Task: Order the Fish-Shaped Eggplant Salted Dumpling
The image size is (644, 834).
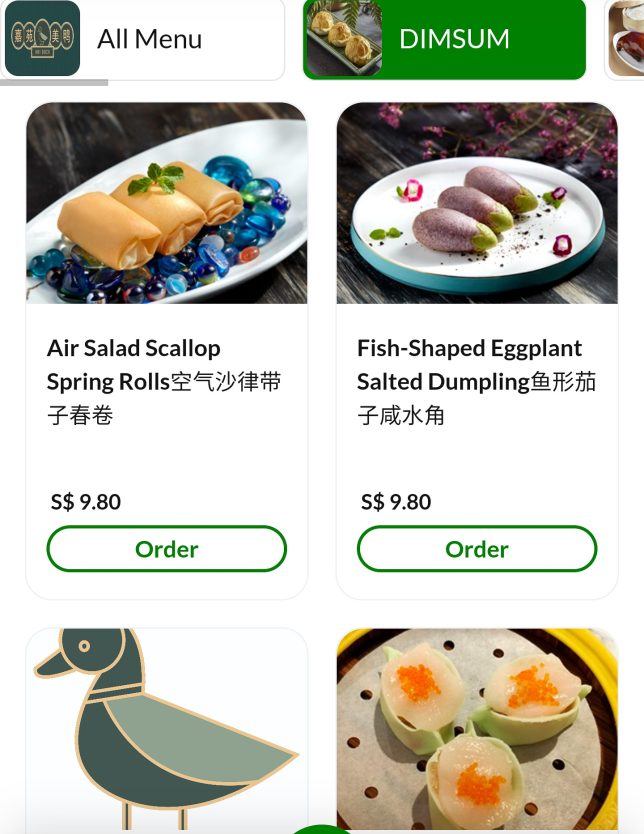Action: (477, 549)
